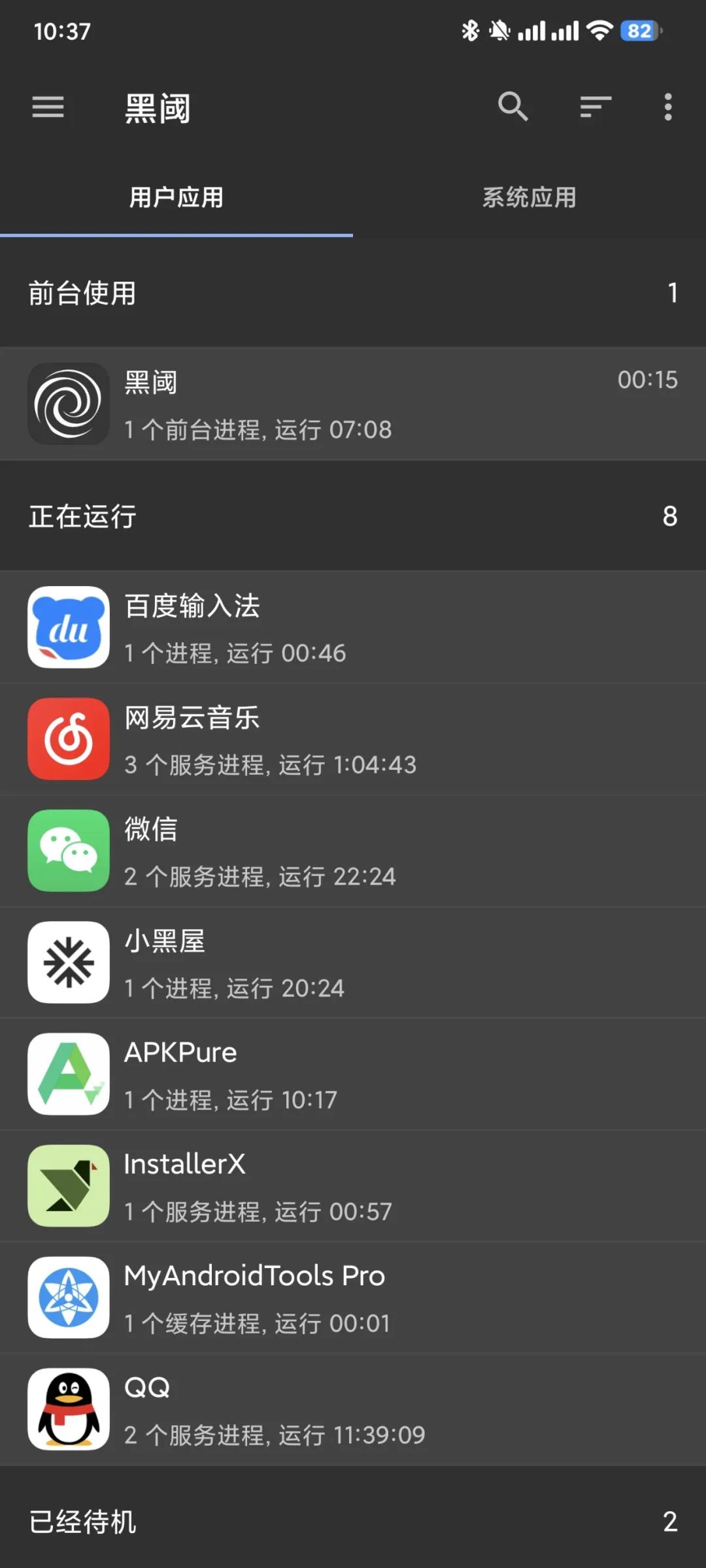
Task: Select the QQ app row
Action: point(353,1409)
